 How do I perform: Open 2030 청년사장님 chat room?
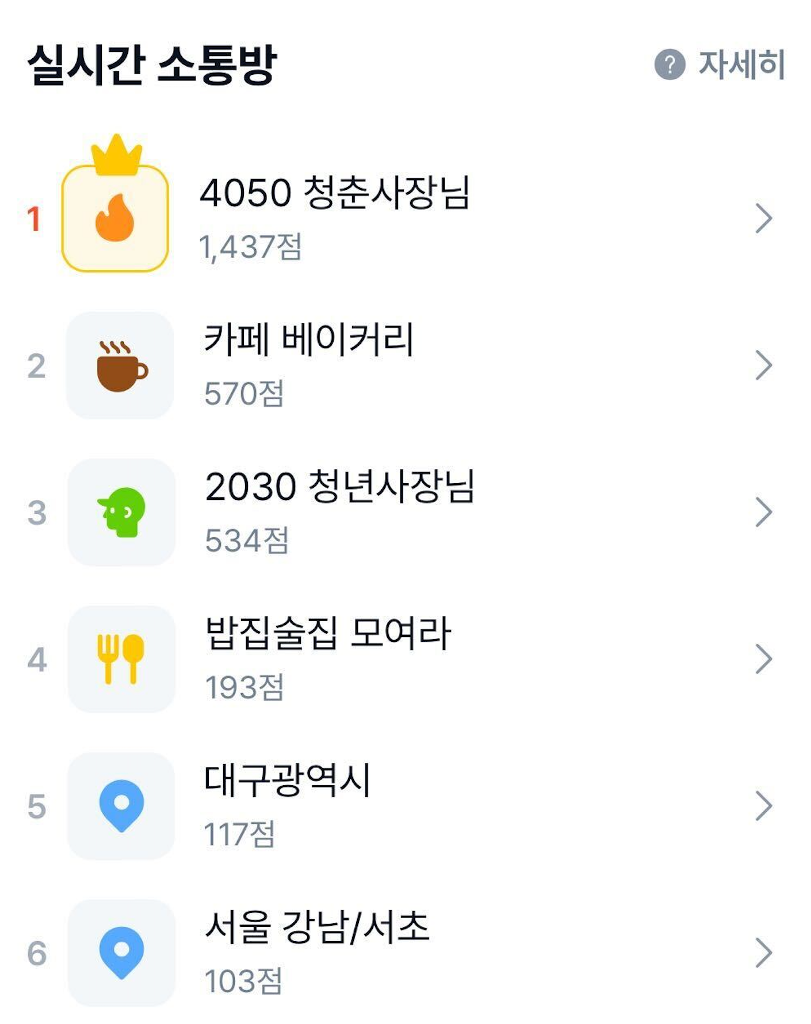(x=340, y=488)
